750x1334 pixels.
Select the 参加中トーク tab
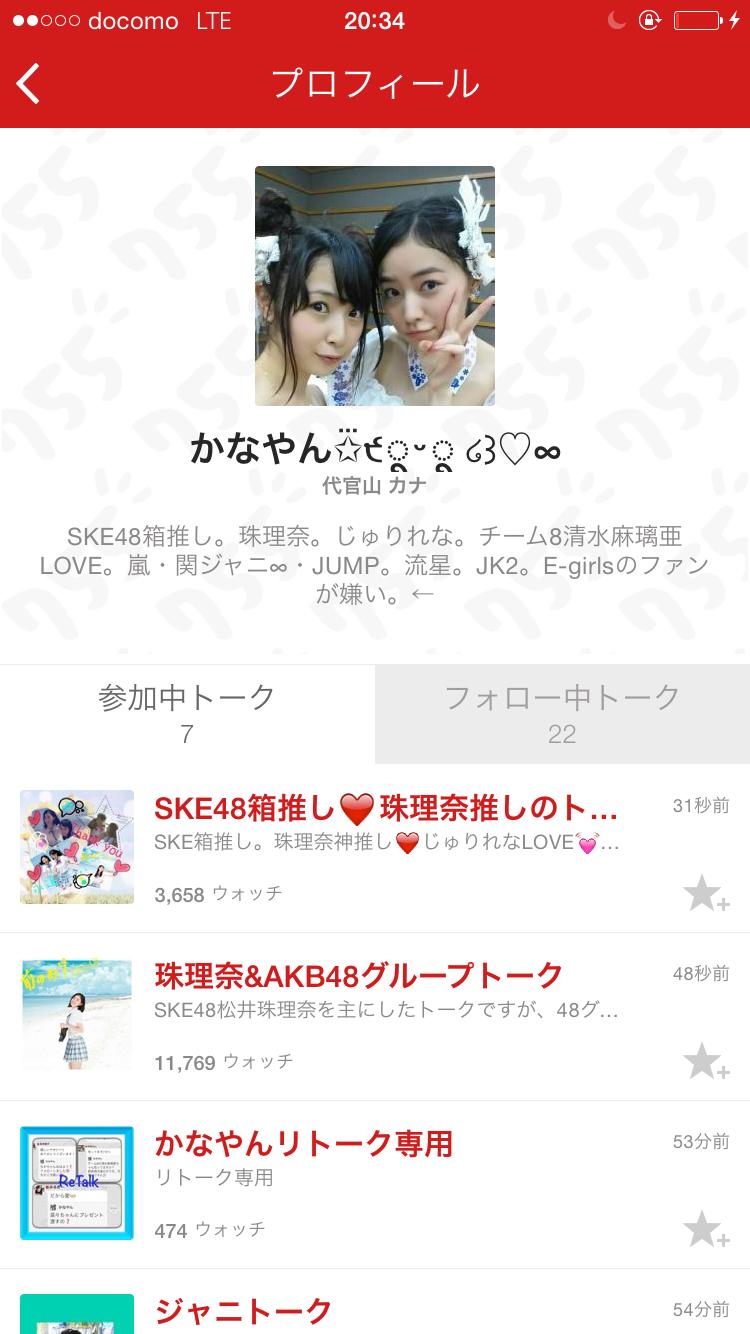click(187, 714)
